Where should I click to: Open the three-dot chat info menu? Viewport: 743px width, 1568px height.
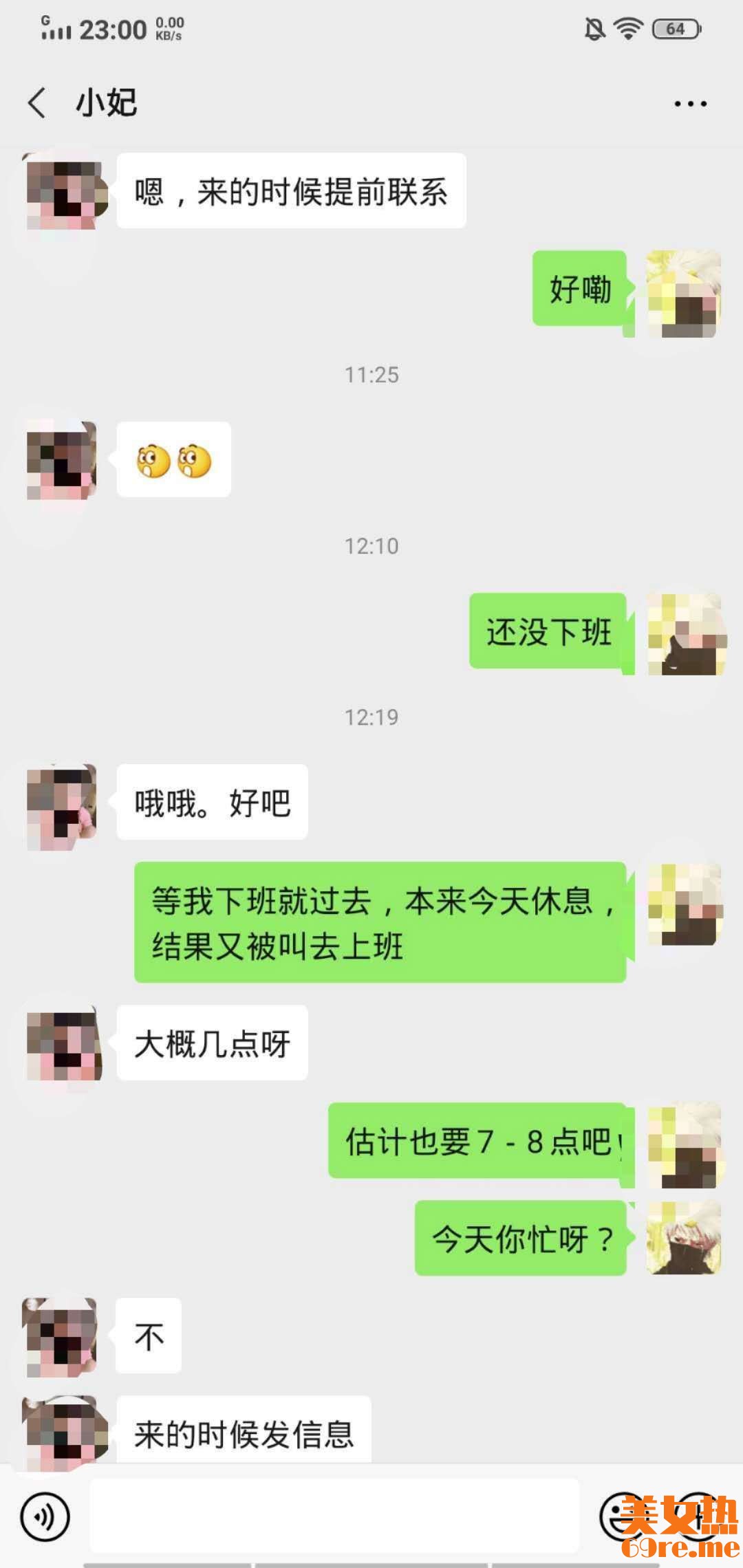coord(690,104)
